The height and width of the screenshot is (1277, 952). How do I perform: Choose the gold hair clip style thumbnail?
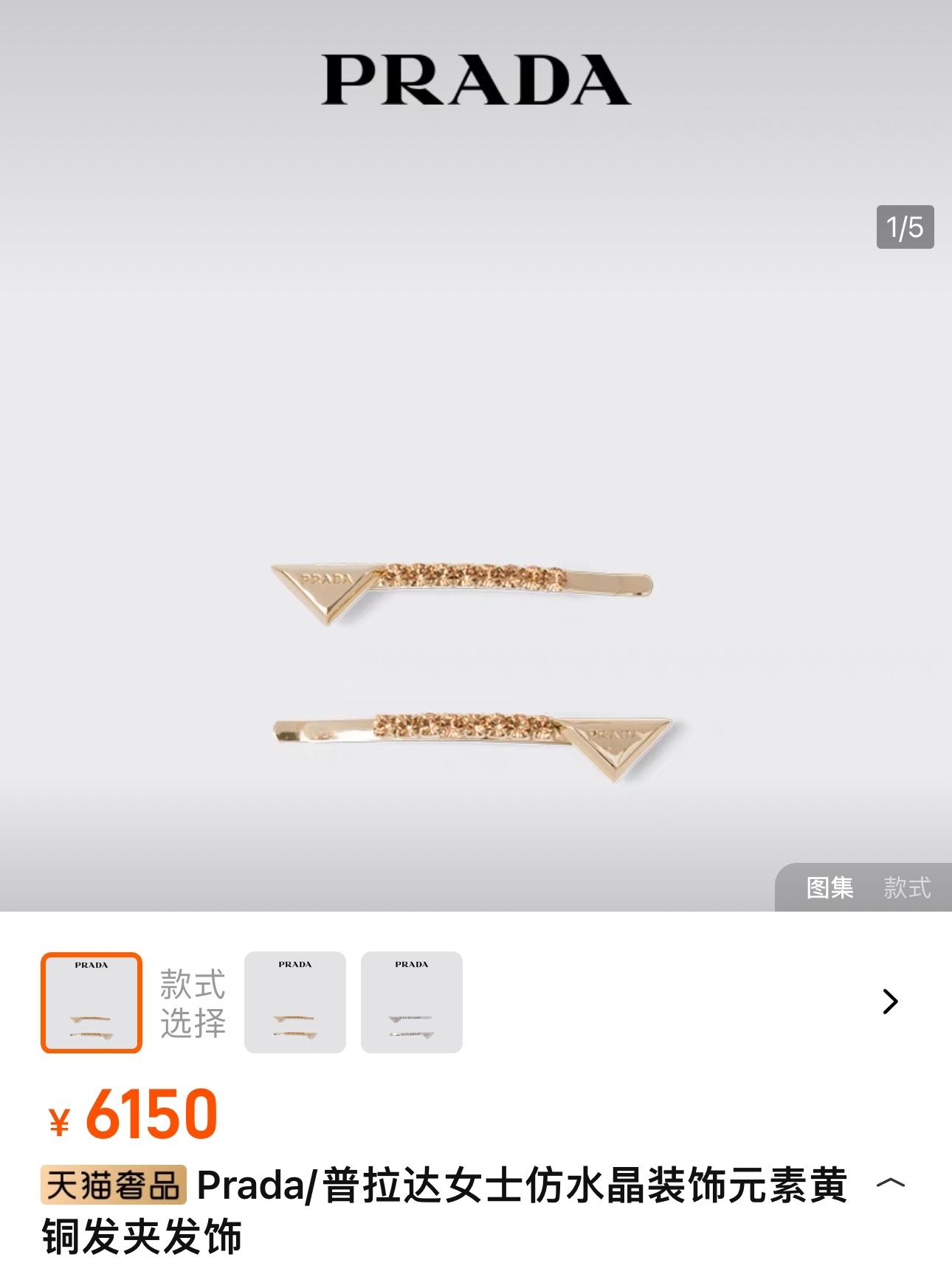pos(295,1002)
